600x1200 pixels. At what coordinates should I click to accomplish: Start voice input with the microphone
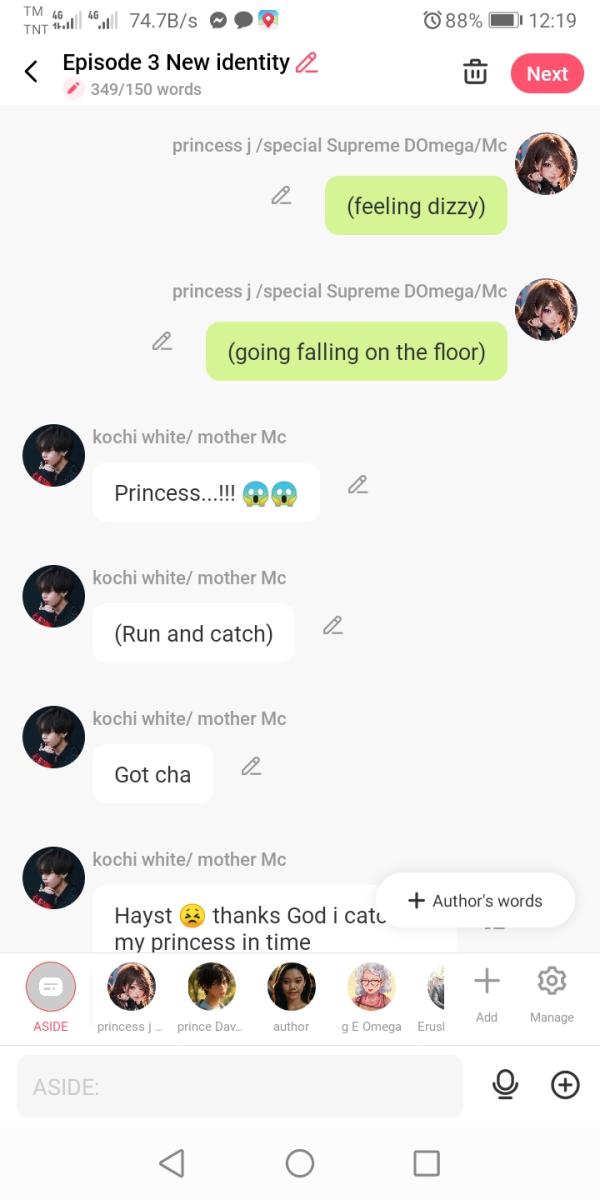[506, 1085]
